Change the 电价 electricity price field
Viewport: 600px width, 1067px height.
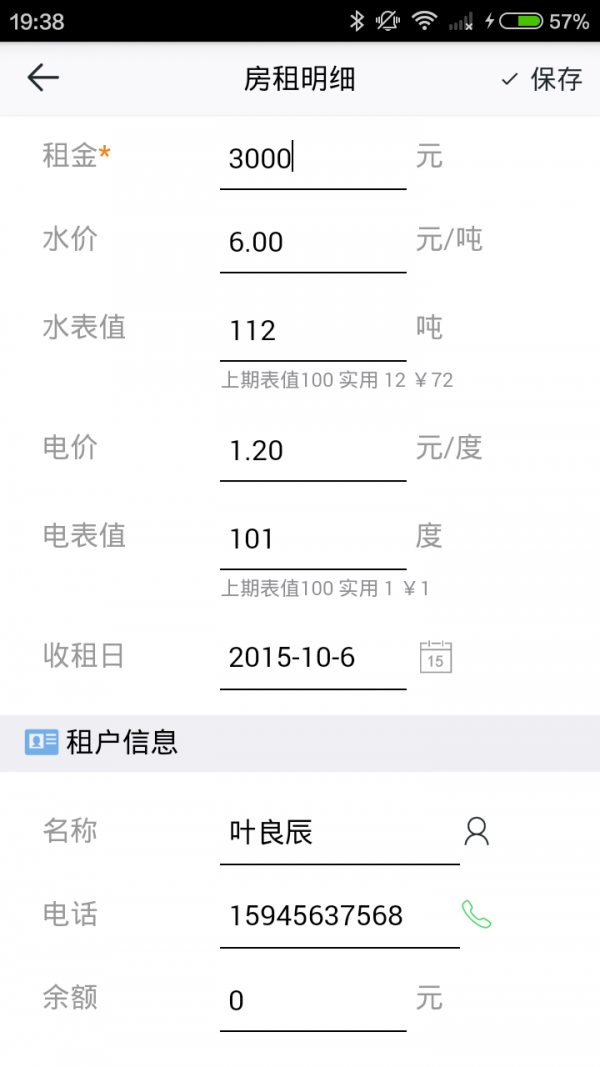[312, 451]
